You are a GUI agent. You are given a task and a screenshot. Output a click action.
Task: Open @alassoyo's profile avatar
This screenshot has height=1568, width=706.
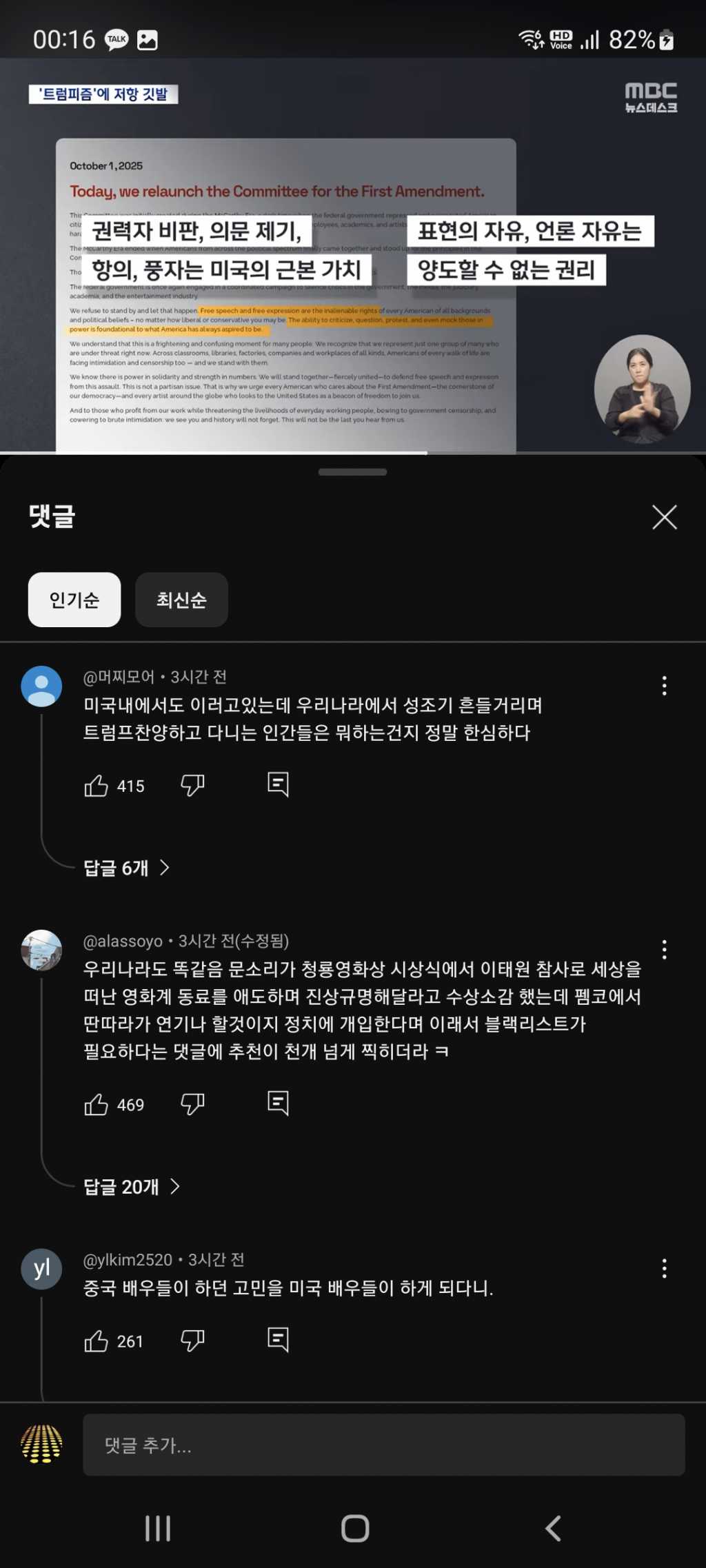pos(41,950)
